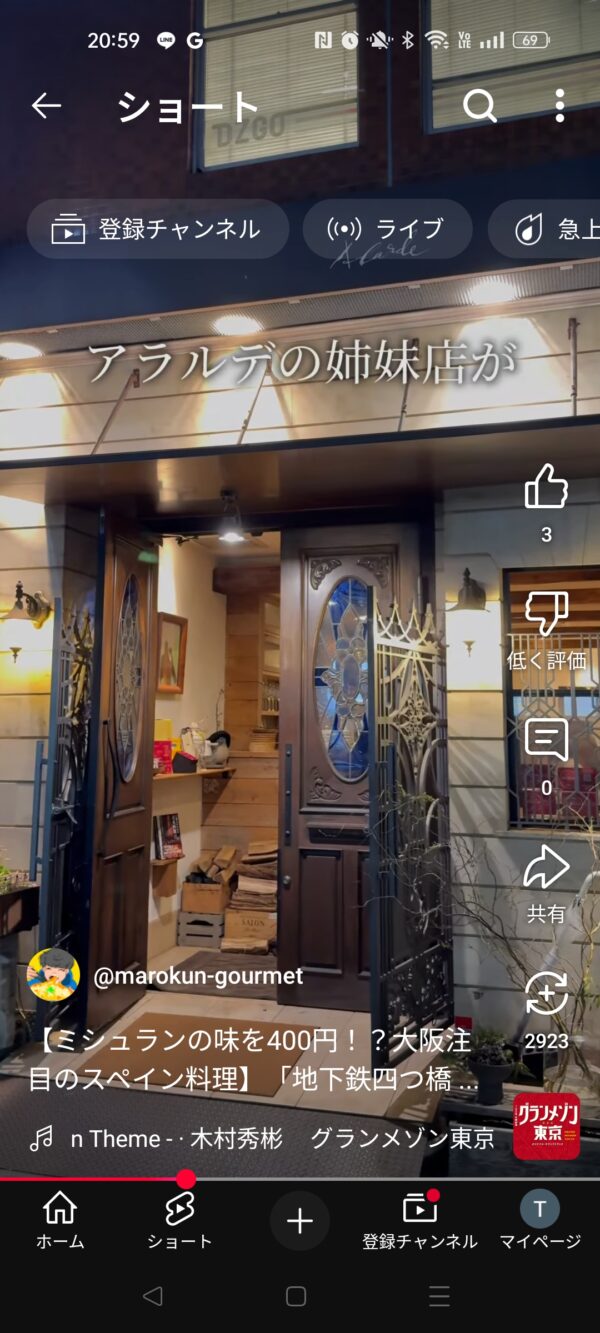Select the ライブ chip
This screenshot has width=600, height=1333.
click(x=387, y=229)
